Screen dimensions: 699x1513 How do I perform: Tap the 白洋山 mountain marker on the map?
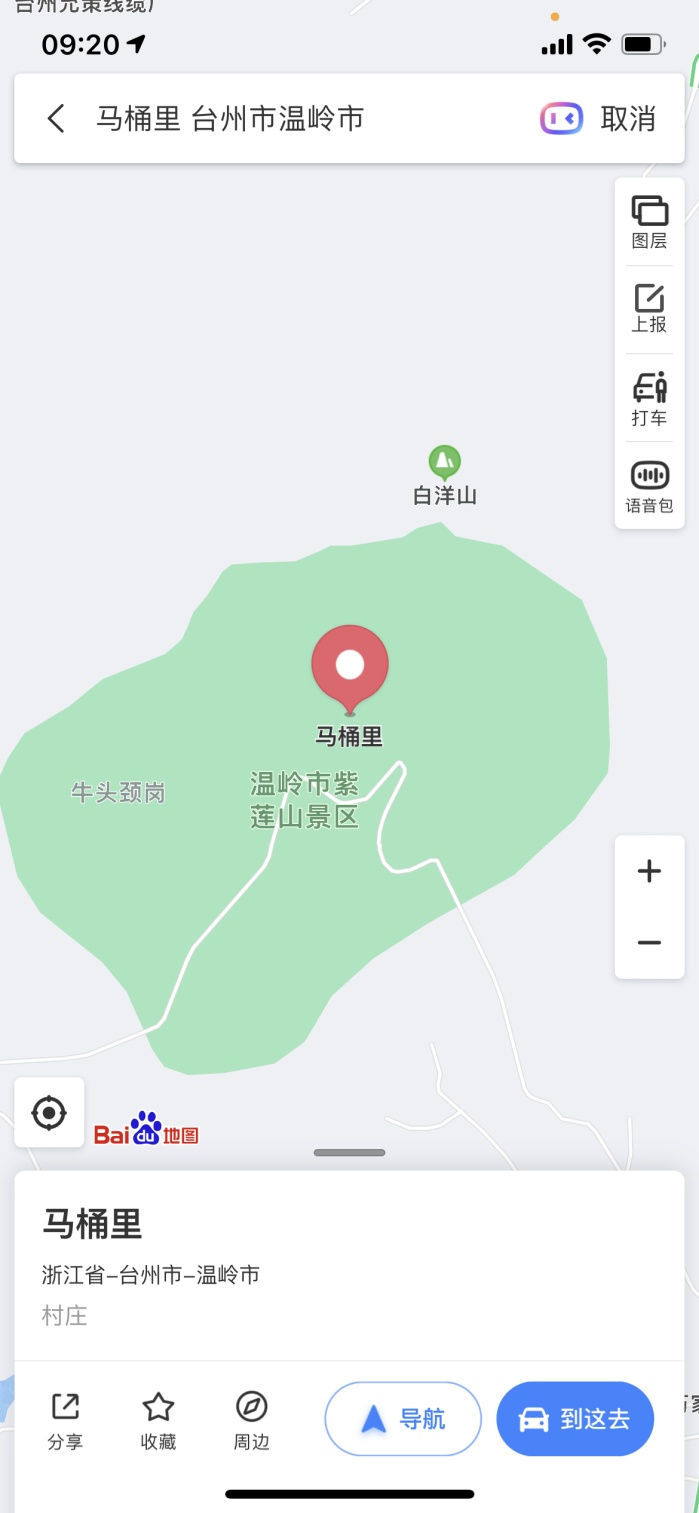[445, 463]
